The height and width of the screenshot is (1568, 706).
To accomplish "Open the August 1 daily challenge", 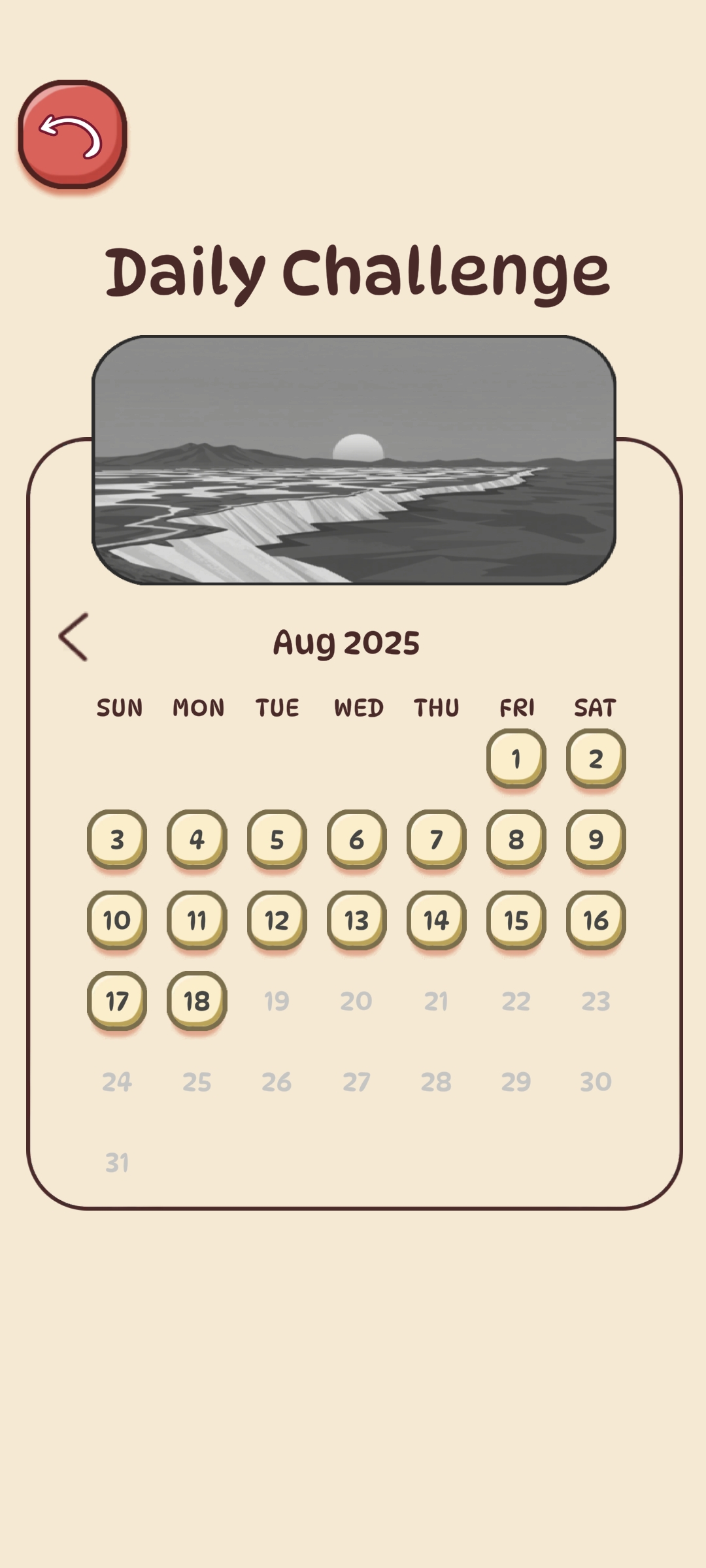I will 516,758.
